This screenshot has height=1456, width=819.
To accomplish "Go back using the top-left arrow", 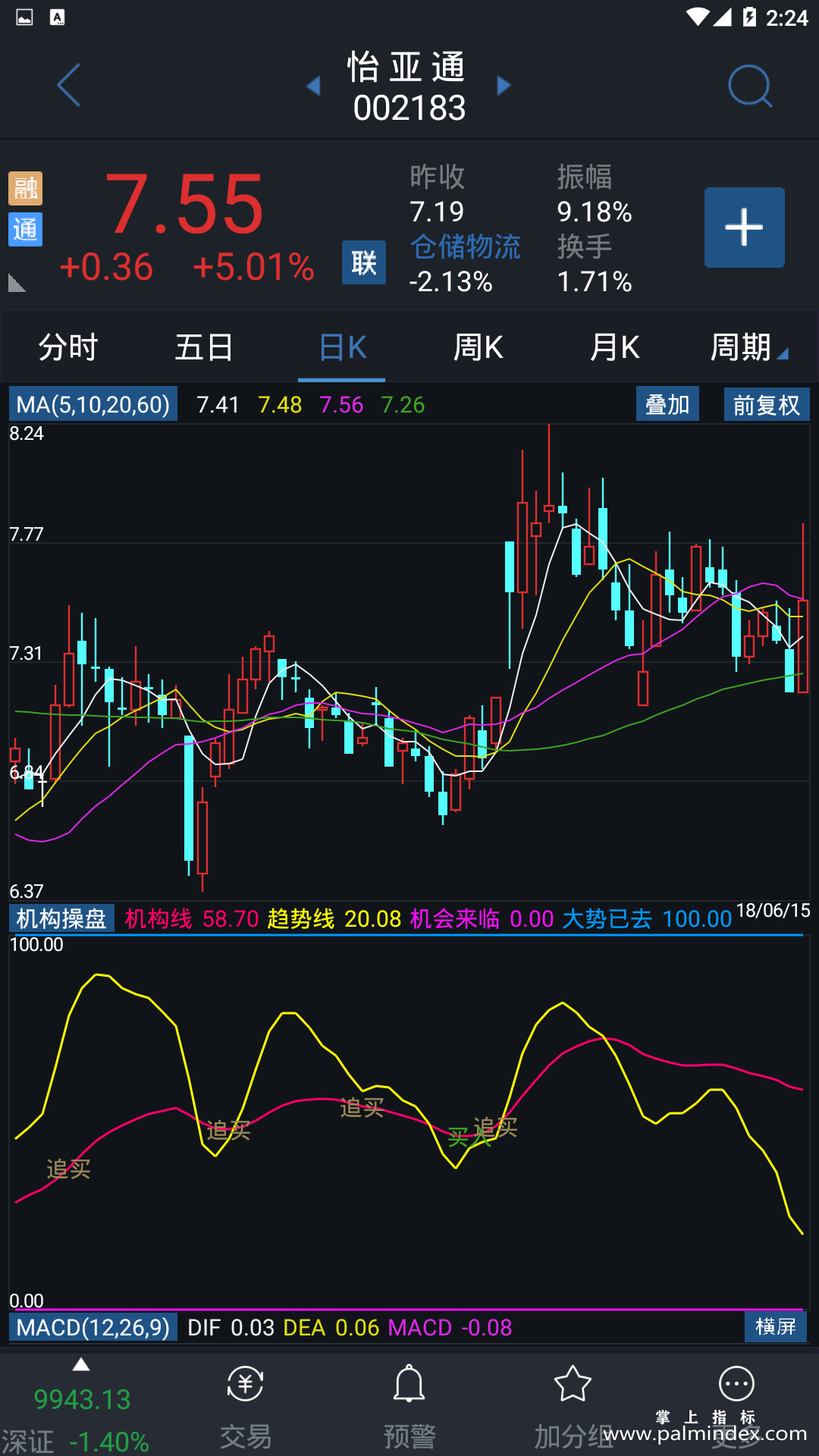I will click(68, 85).
